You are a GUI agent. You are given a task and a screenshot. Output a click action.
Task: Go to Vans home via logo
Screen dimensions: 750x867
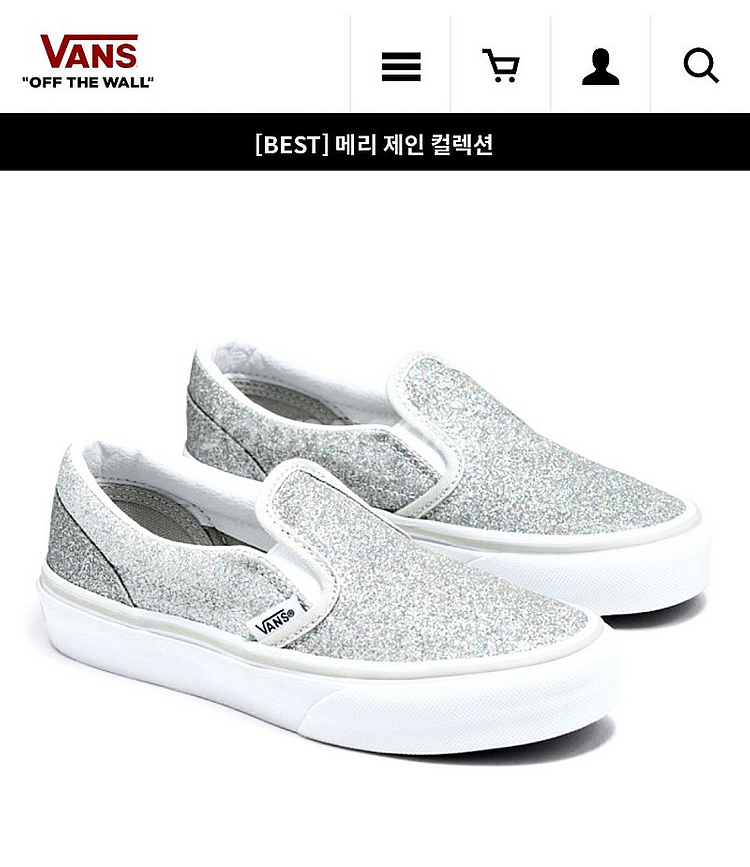click(x=89, y=61)
